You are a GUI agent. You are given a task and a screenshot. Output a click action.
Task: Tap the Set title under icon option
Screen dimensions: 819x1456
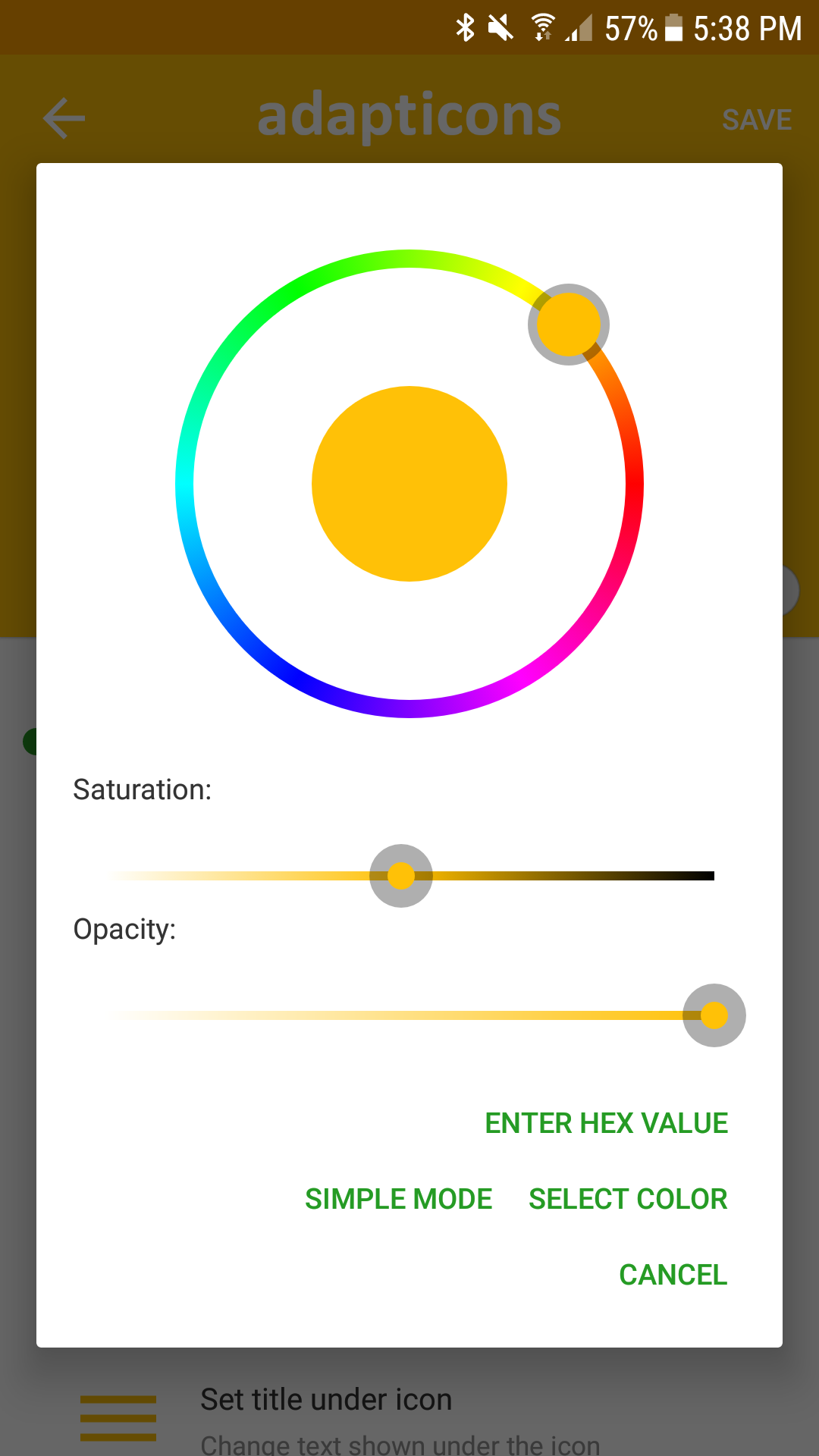pos(326,1399)
